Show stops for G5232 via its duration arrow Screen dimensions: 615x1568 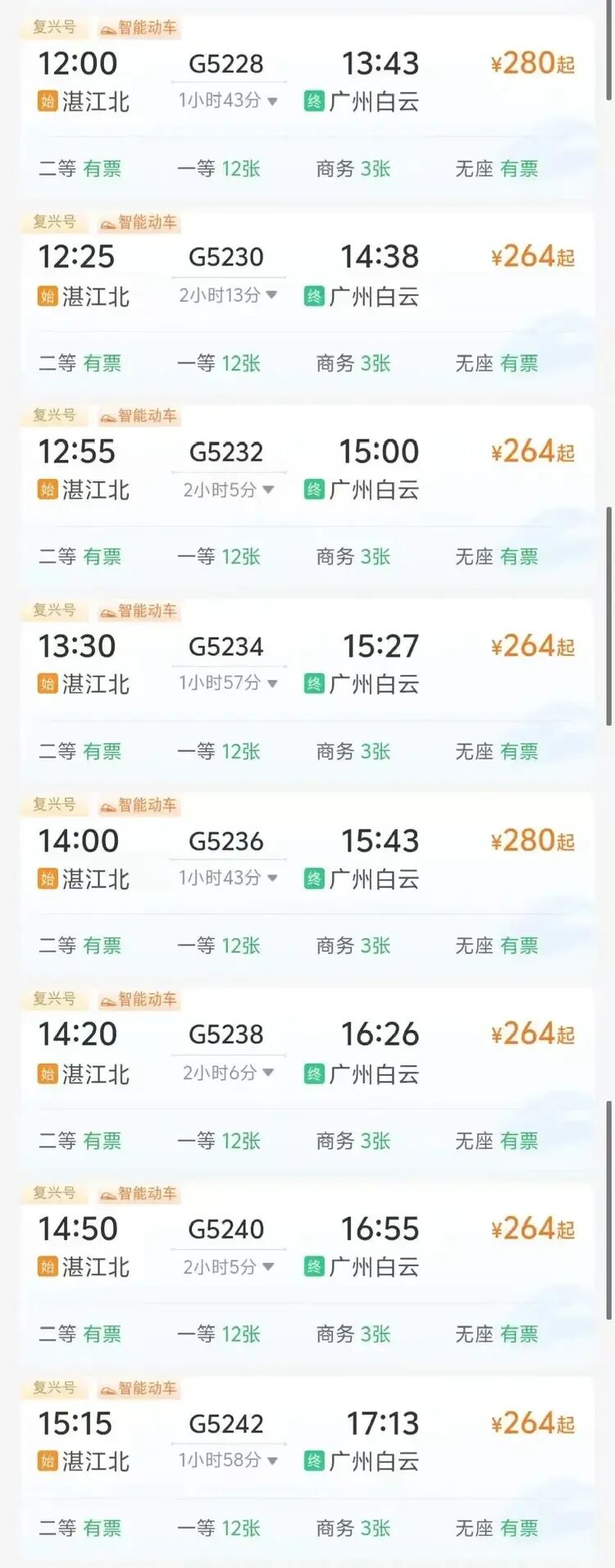267,490
